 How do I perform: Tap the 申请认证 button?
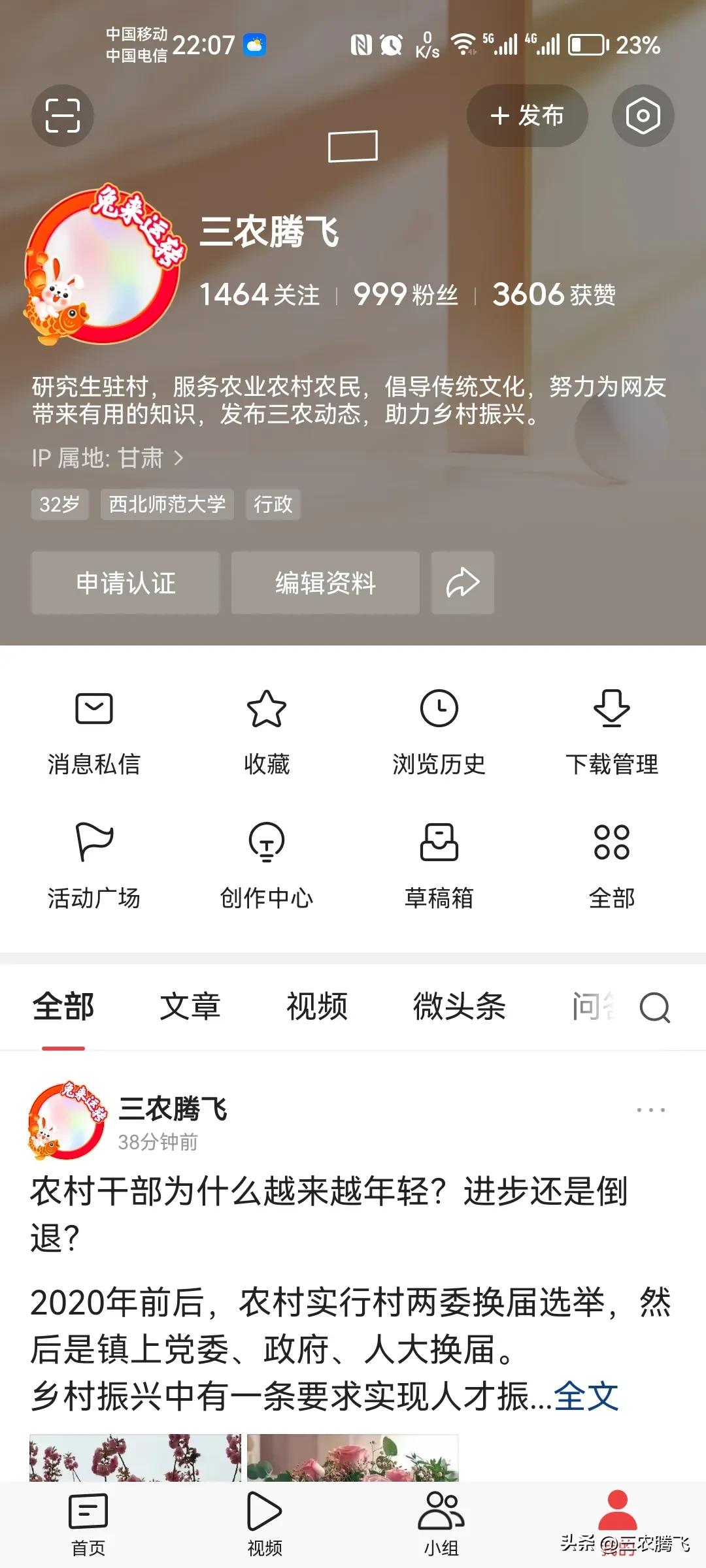click(126, 583)
